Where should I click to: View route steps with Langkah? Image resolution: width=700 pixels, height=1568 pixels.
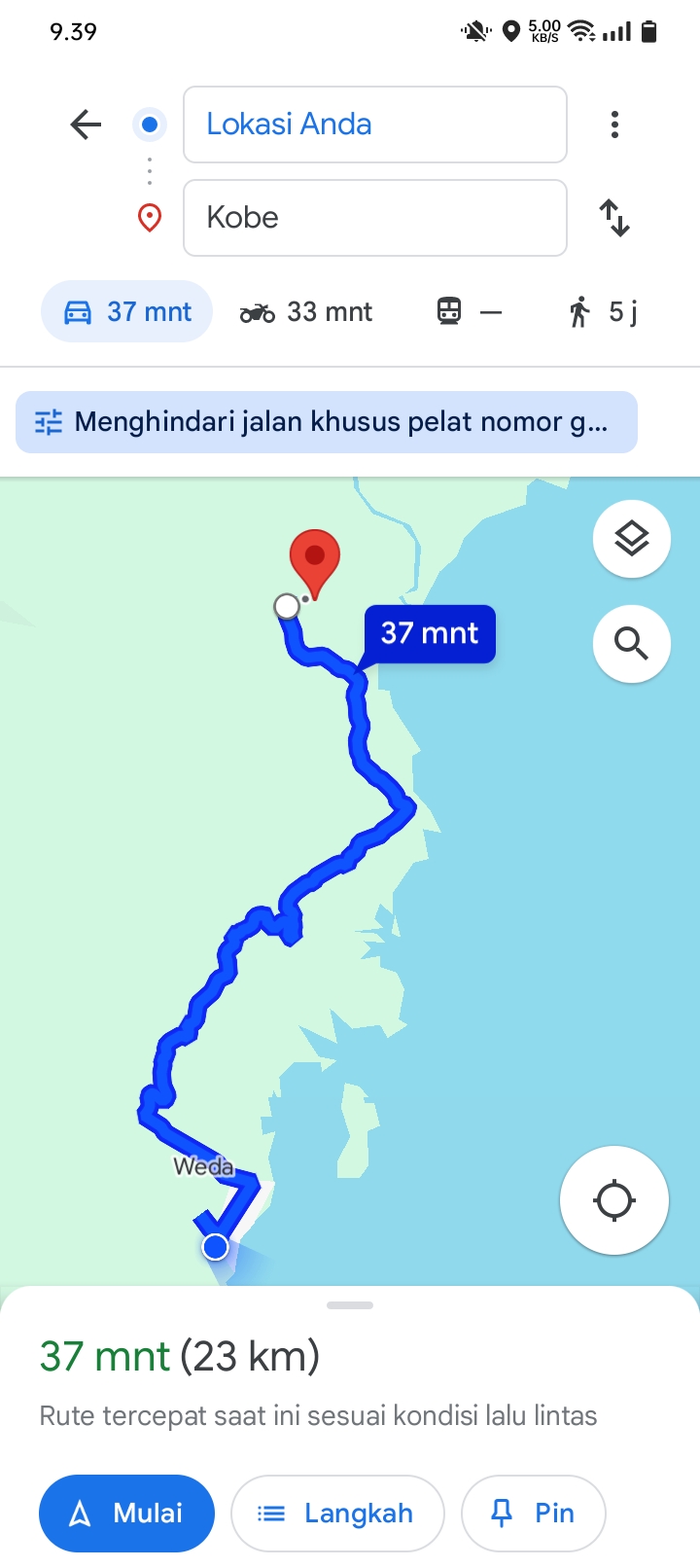click(x=337, y=1513)
